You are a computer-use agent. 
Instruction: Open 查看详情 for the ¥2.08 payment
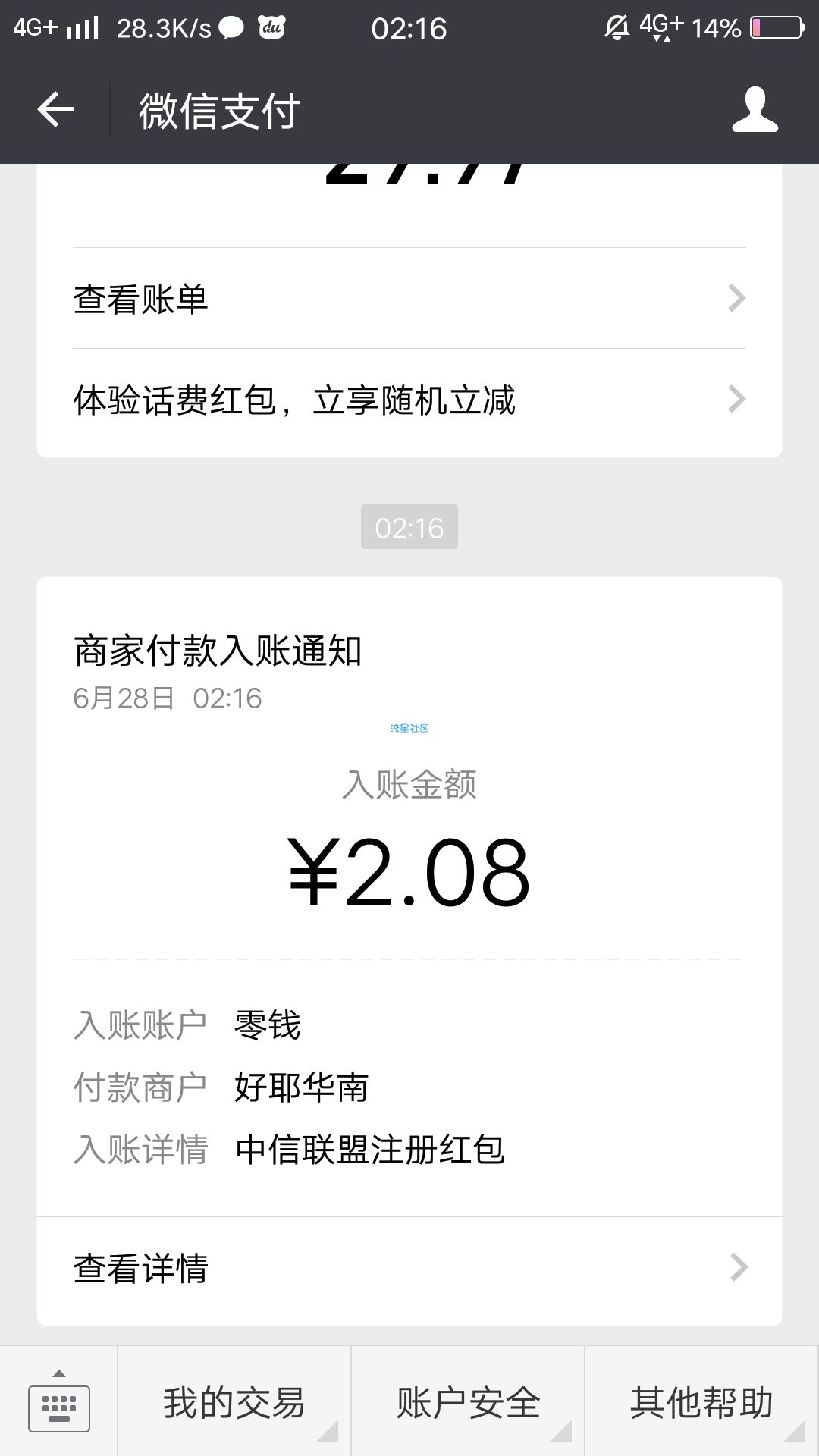pos(409,1268)
